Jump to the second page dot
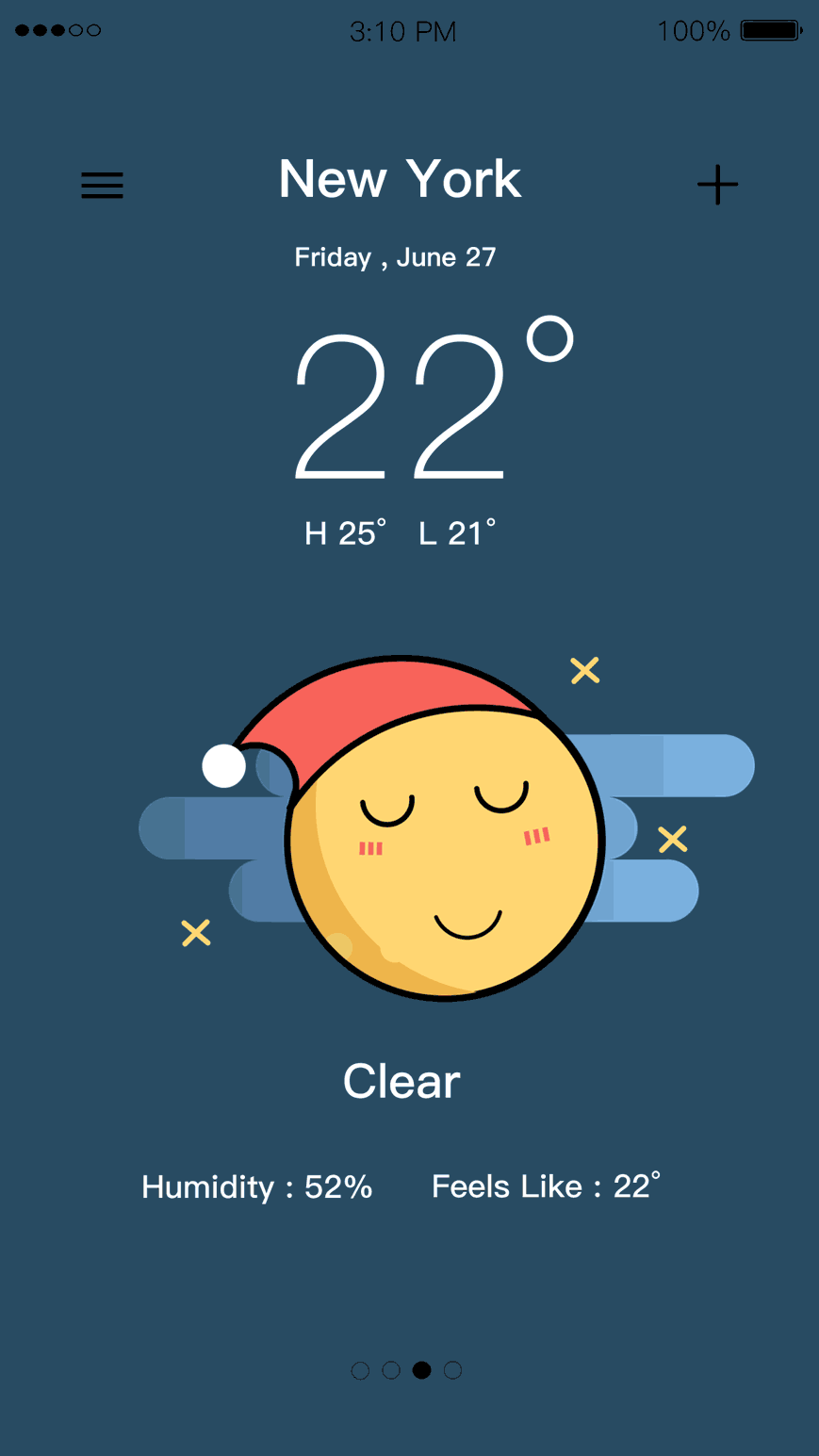This screenshot has height=1456, width=819. 391,1370
